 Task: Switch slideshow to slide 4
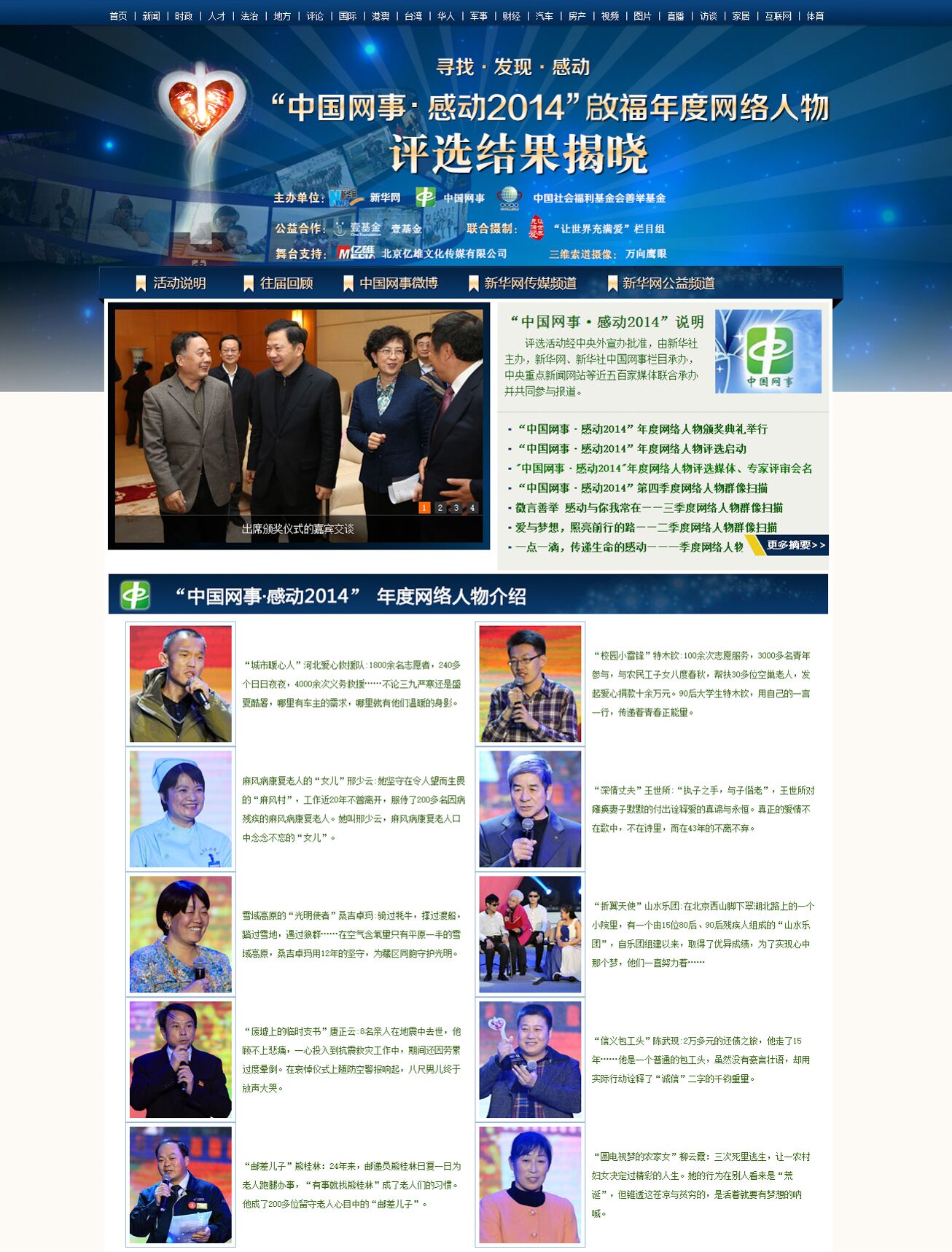(x=472, y=508)
